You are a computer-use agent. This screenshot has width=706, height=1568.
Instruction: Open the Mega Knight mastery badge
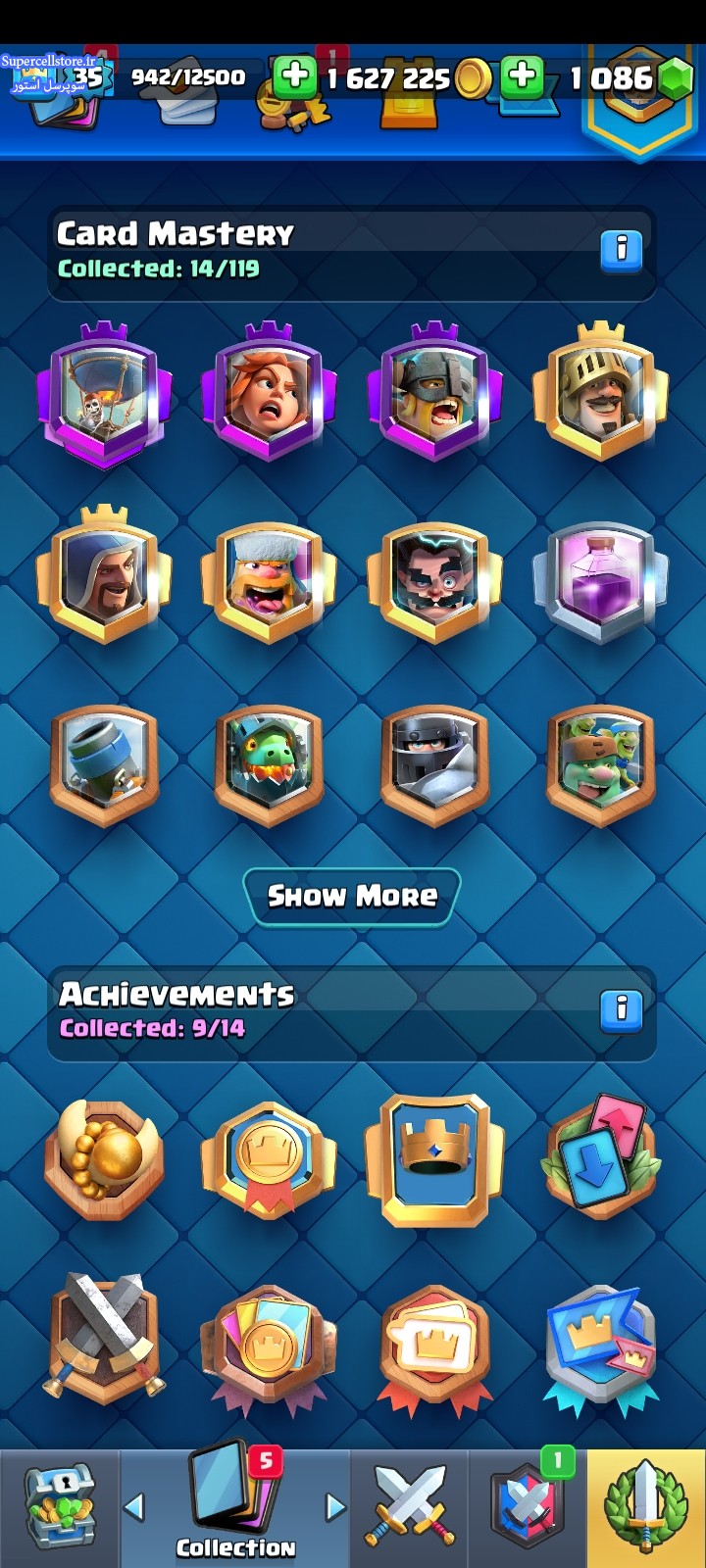[434, 765]
